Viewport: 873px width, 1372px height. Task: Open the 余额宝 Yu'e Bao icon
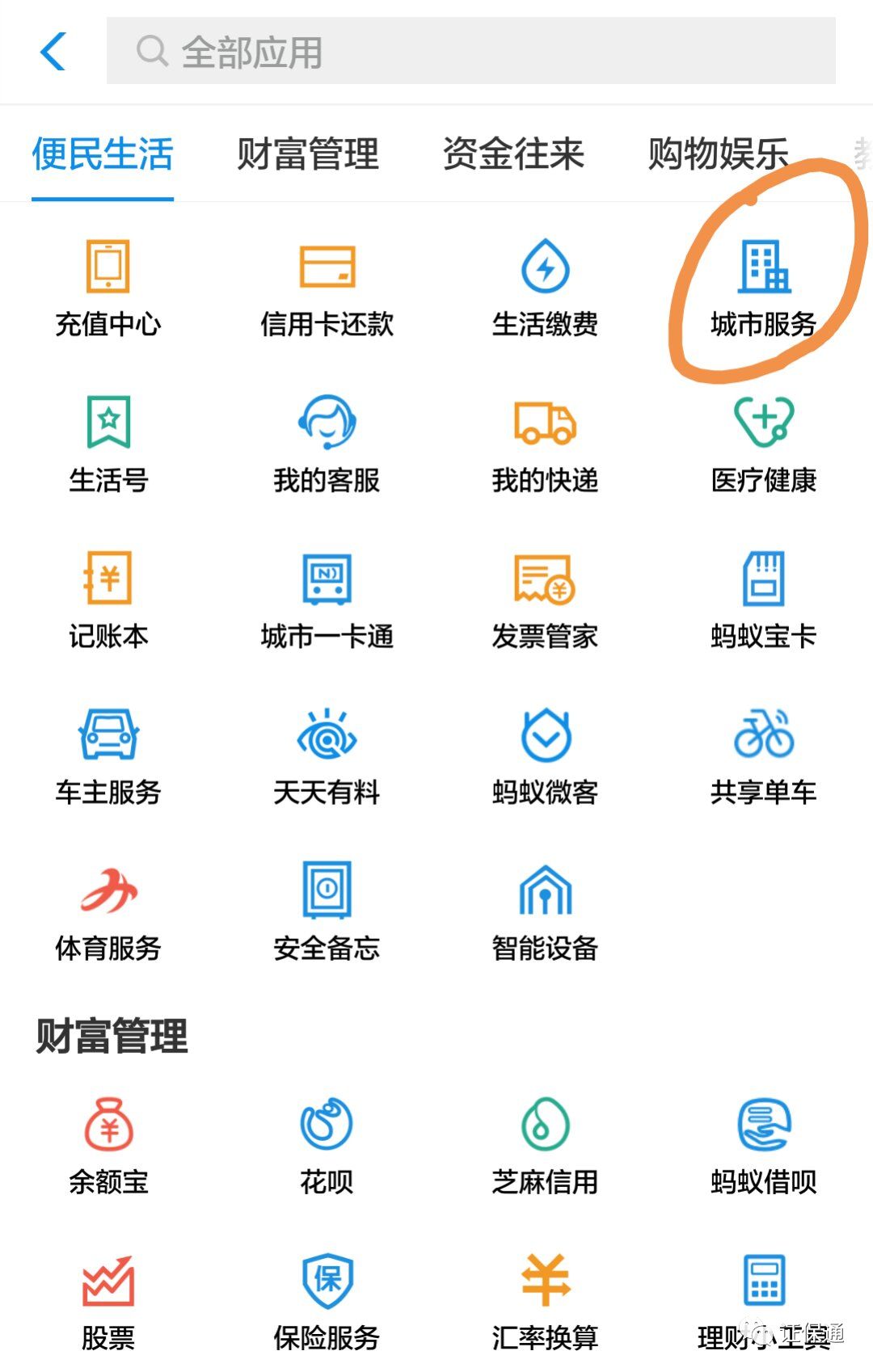[109, 1143]
